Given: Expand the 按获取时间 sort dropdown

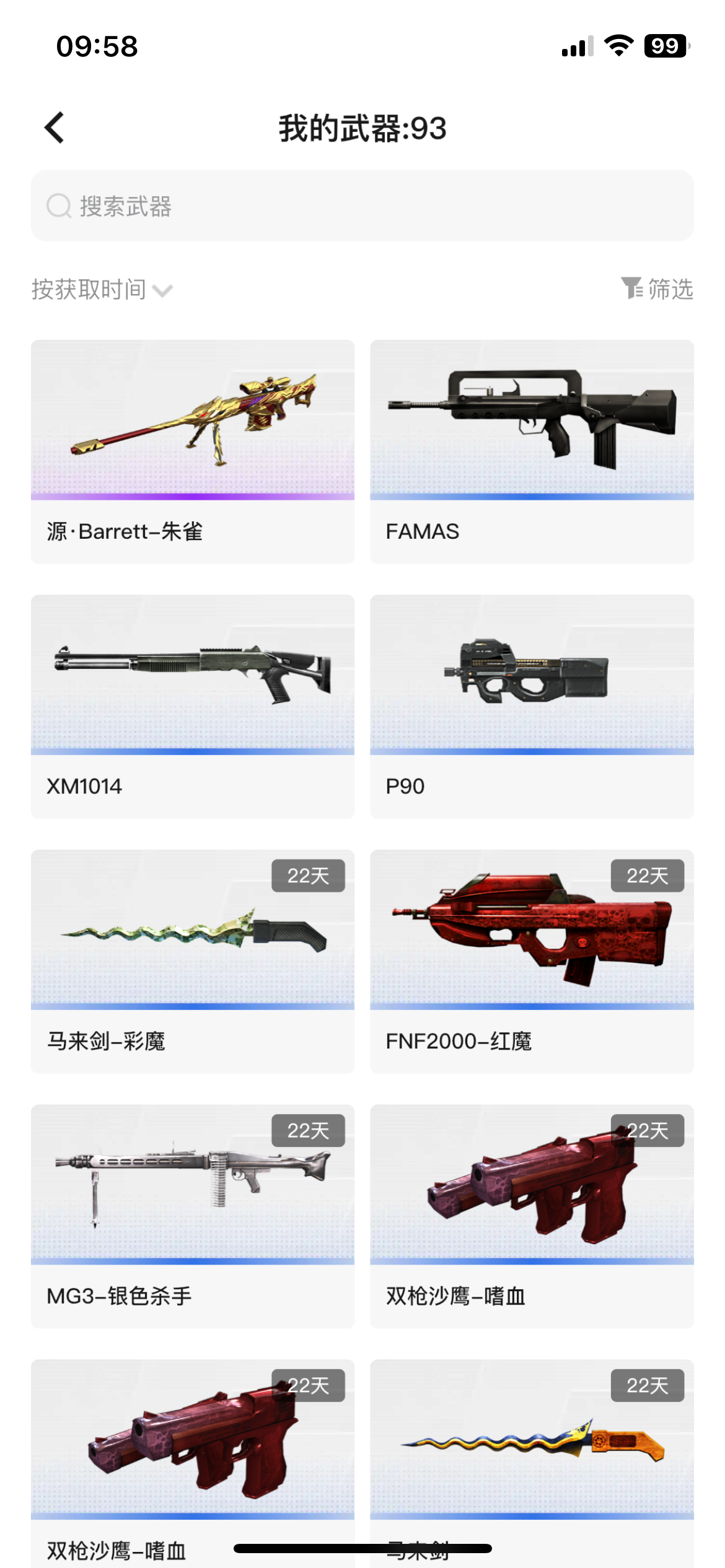Looking at the screenshot, I should [x=102, y=290].
